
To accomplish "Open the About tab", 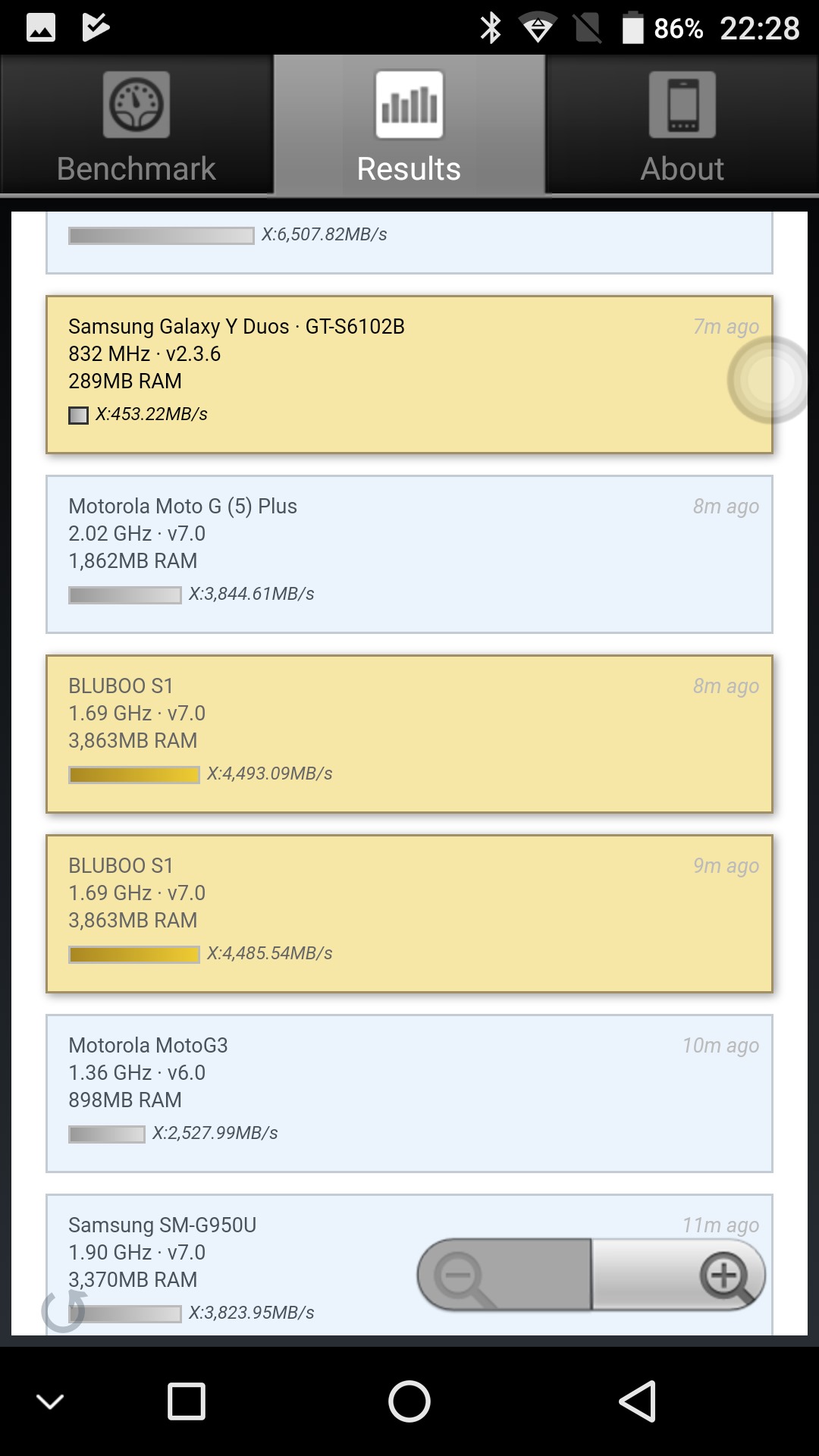I will [x=682, y=124].
